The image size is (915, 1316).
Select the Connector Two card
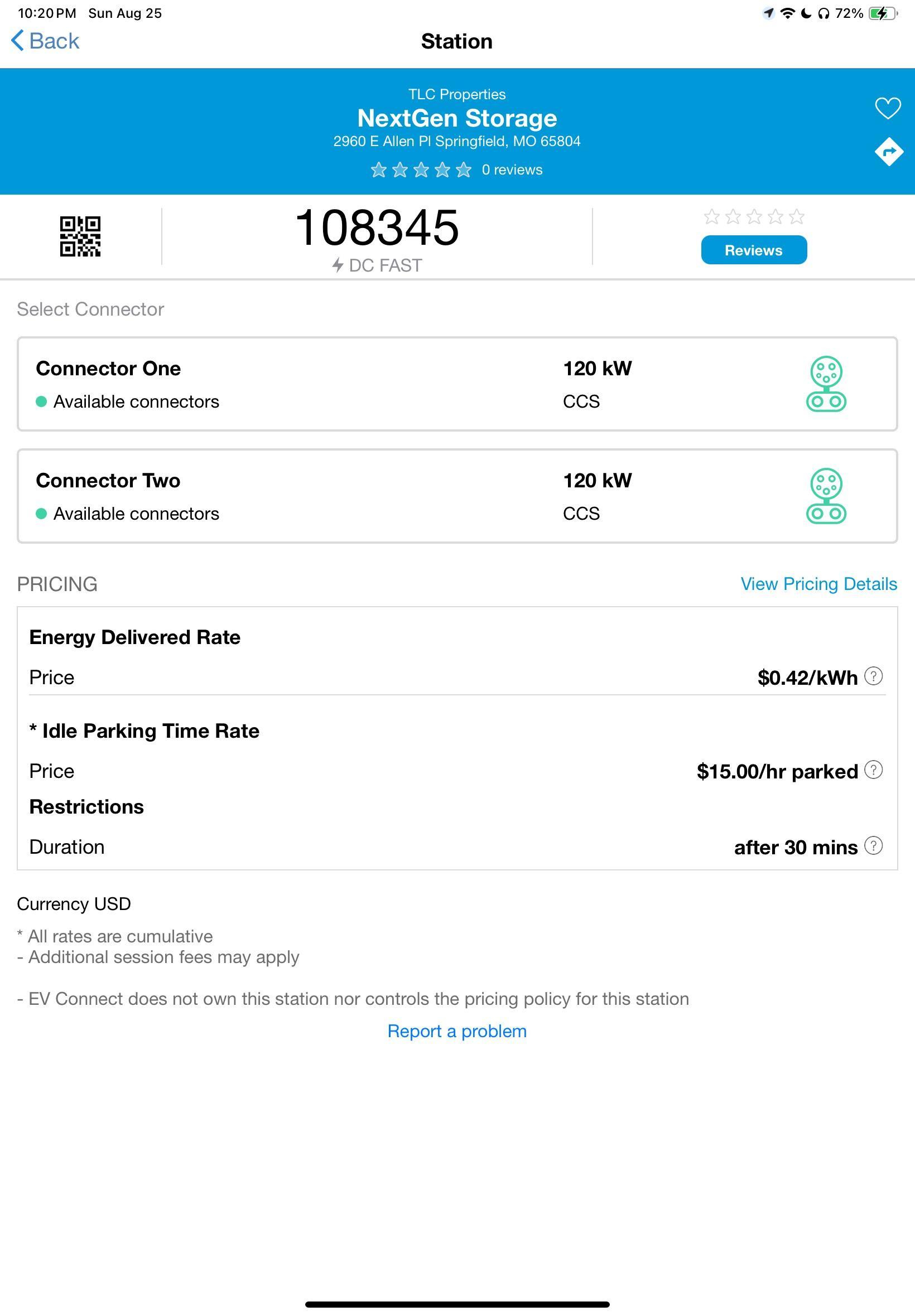pos(457,496)
